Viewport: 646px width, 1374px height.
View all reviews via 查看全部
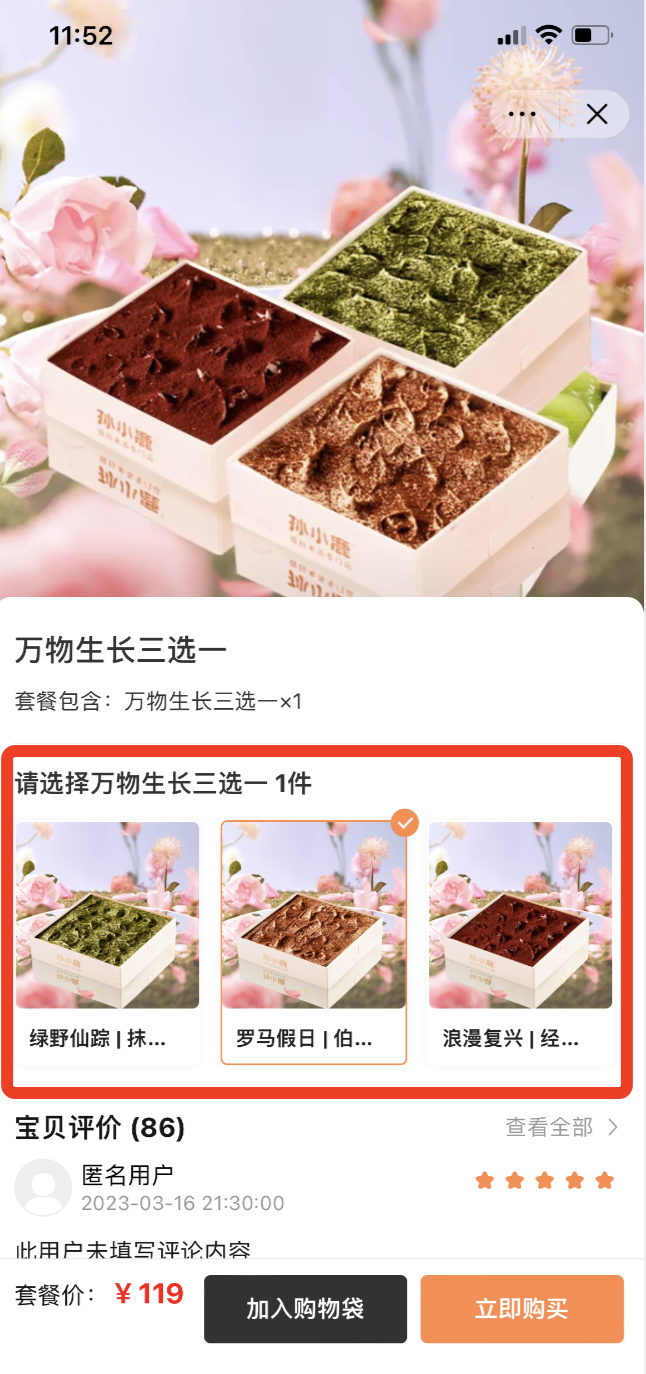point(561,1128)
